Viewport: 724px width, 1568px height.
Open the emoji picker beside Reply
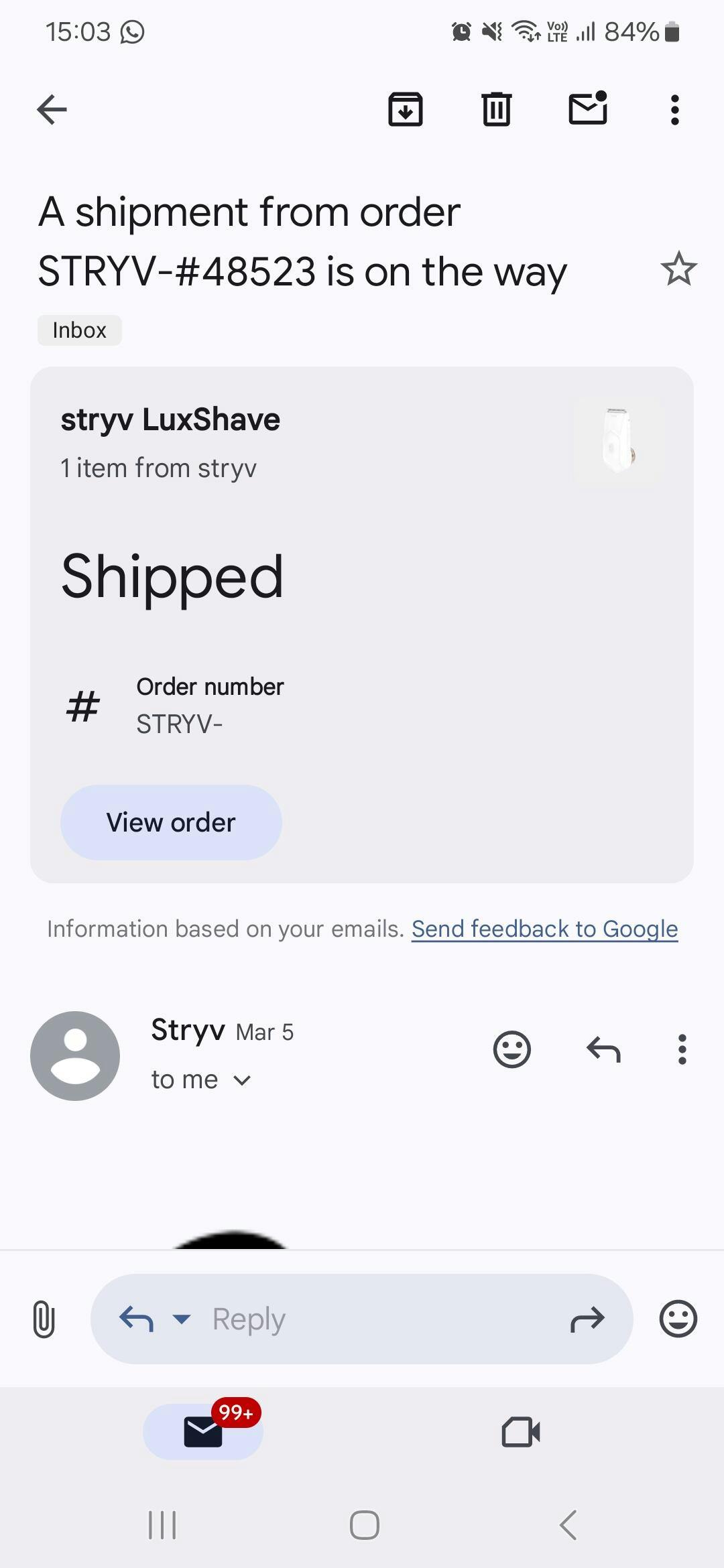(x=678, y=1319)
